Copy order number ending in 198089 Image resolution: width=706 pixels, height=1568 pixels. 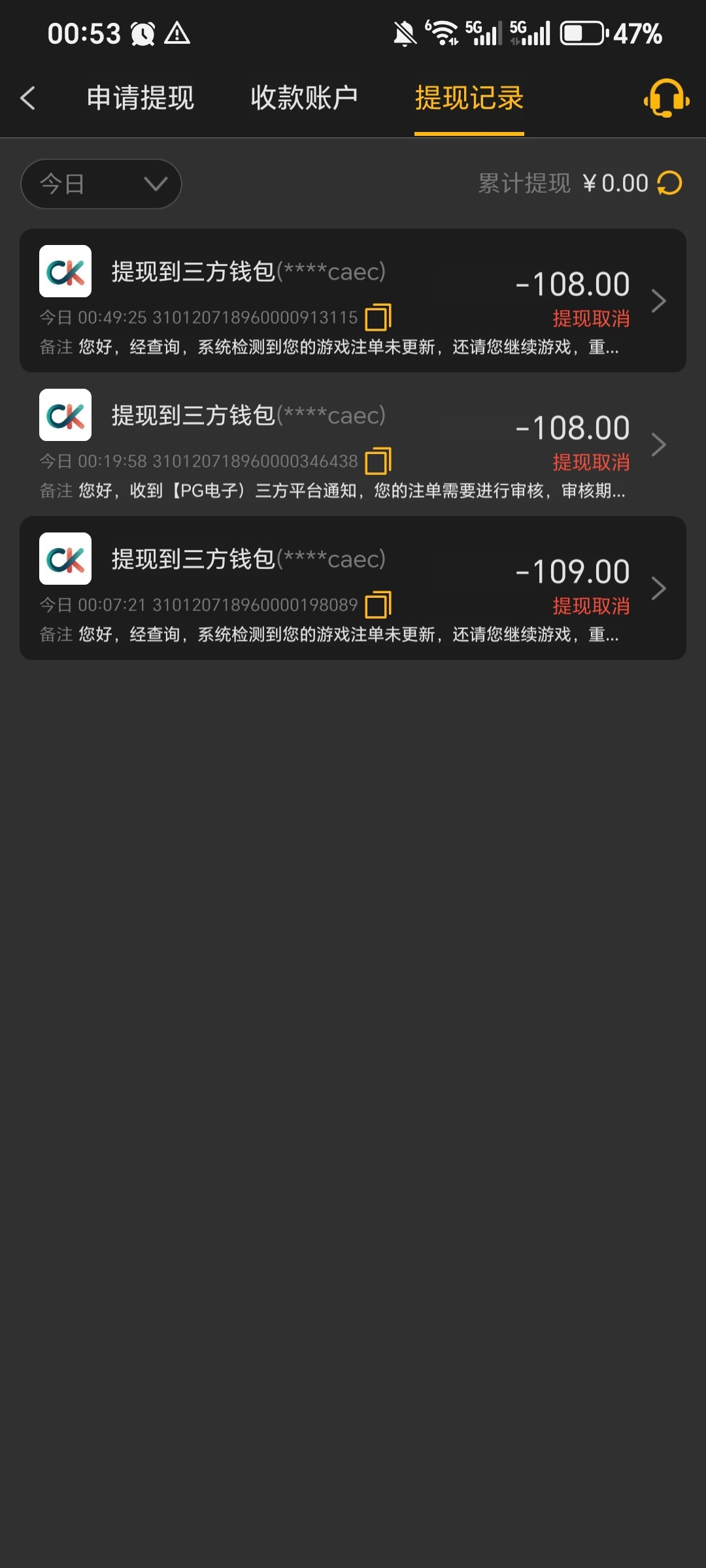point(378,605)
